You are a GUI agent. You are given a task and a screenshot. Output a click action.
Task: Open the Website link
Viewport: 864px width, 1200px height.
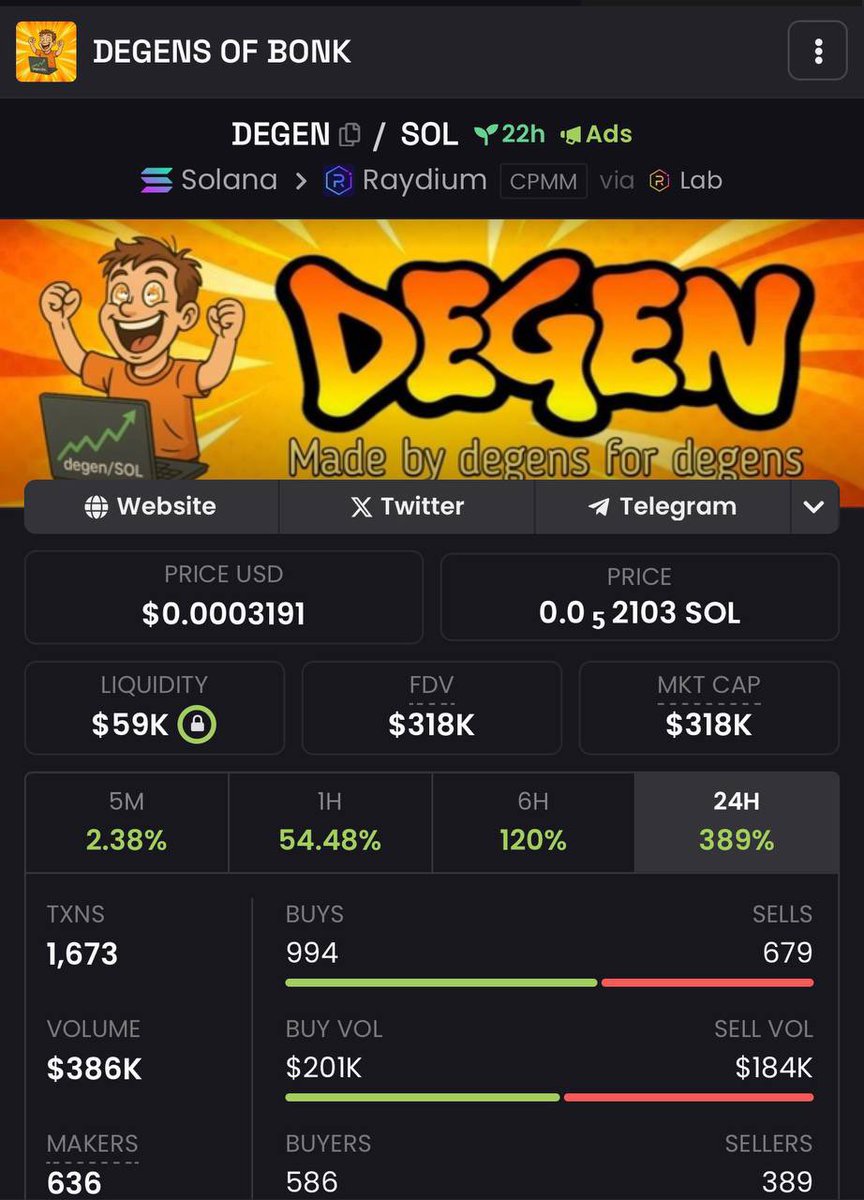click(x=151, y=507)
